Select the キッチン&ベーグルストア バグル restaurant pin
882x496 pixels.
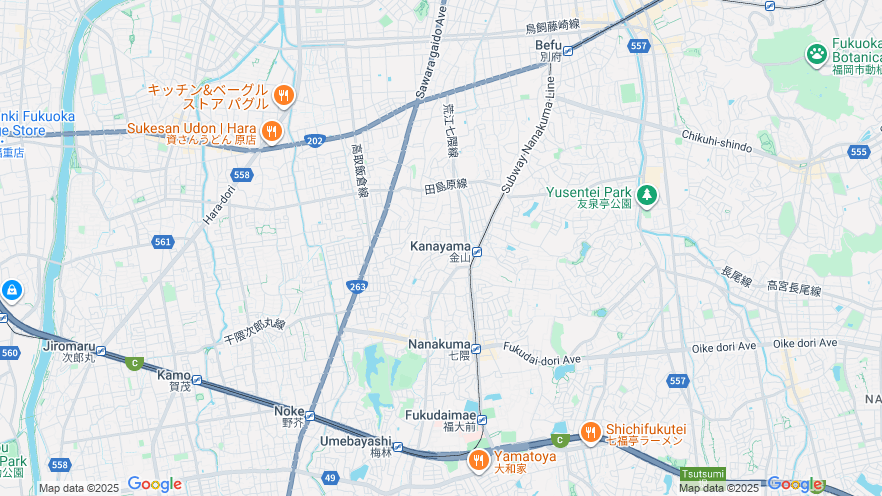[284, 95]
